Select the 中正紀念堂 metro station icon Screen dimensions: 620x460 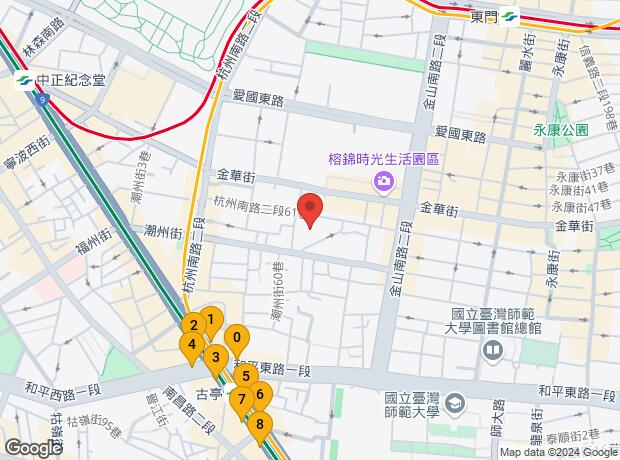[24, 79]
